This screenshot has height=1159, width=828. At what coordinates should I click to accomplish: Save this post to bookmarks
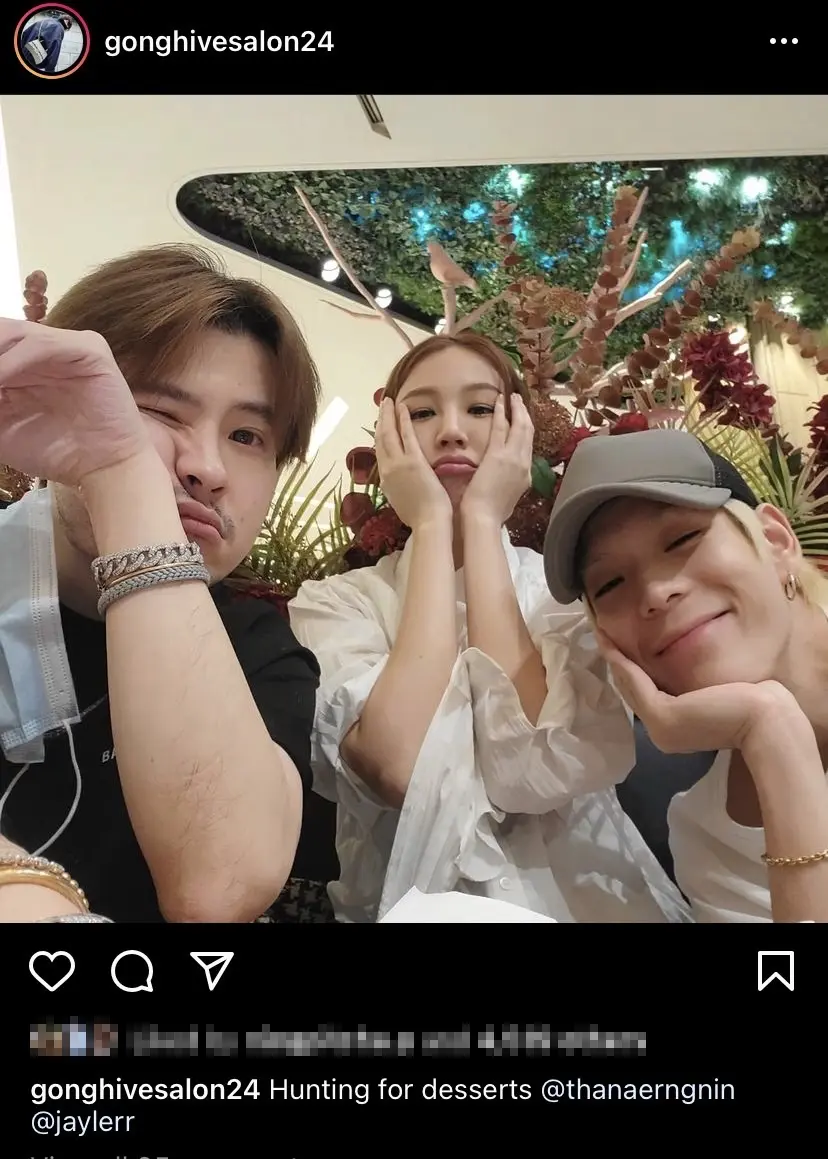tap(776, 970)
